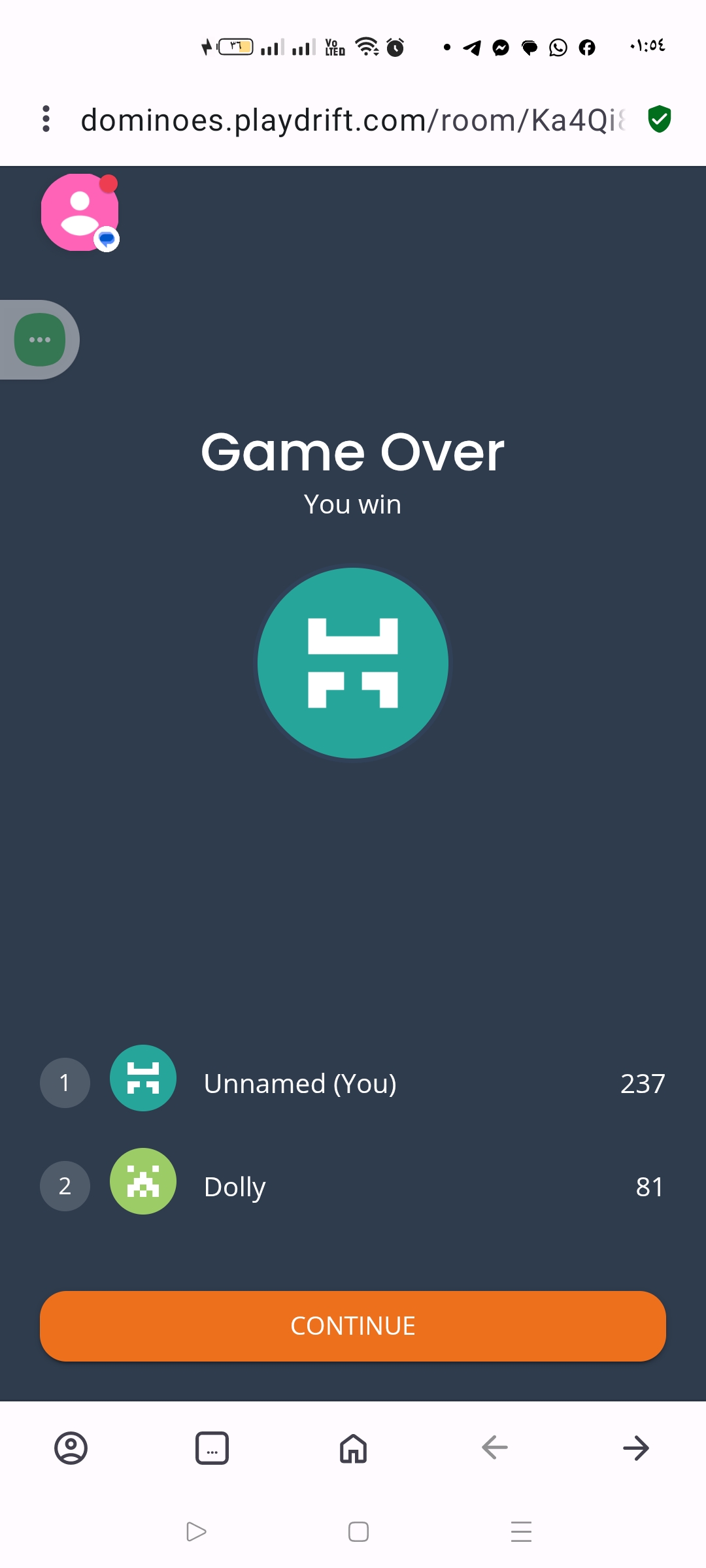Open recent apps from the navigation bar
This screenshot has height=1568, width=706.
point(521,1531)
